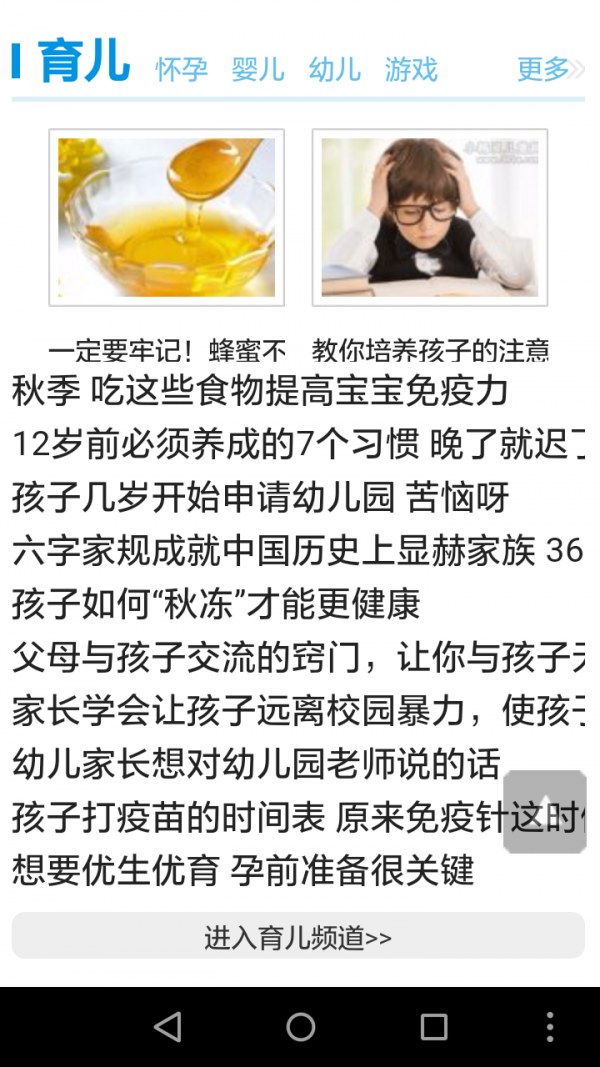The image size is (600, 1067).
Task: Open article 12岁前必须养成的7个习惯
Action: pos(290,444)
